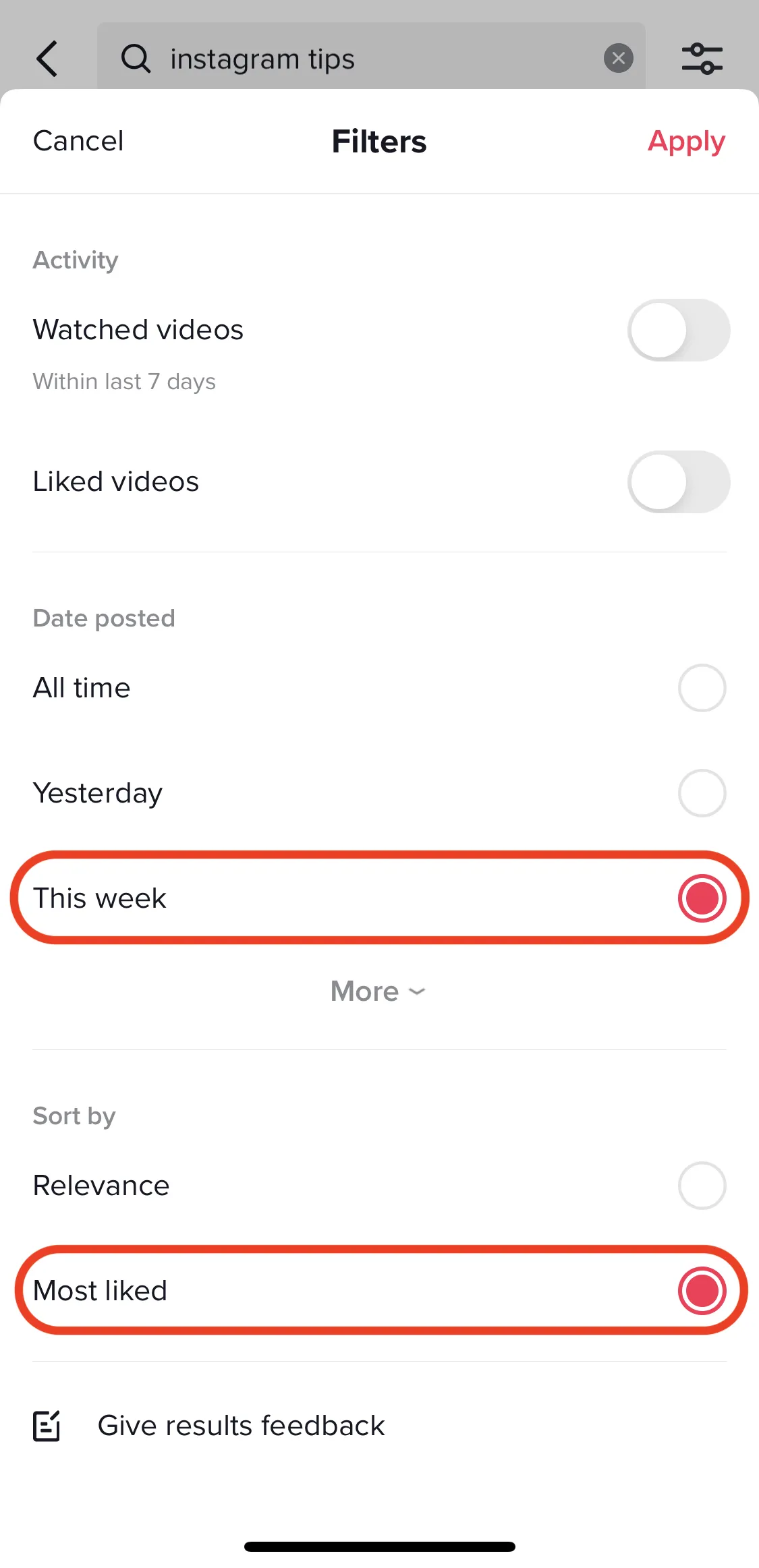Tap the home indicator bar at bottom
The height and width of the screenshot is (1568, 759).
pyautogui.click(x=379, y=1546)
